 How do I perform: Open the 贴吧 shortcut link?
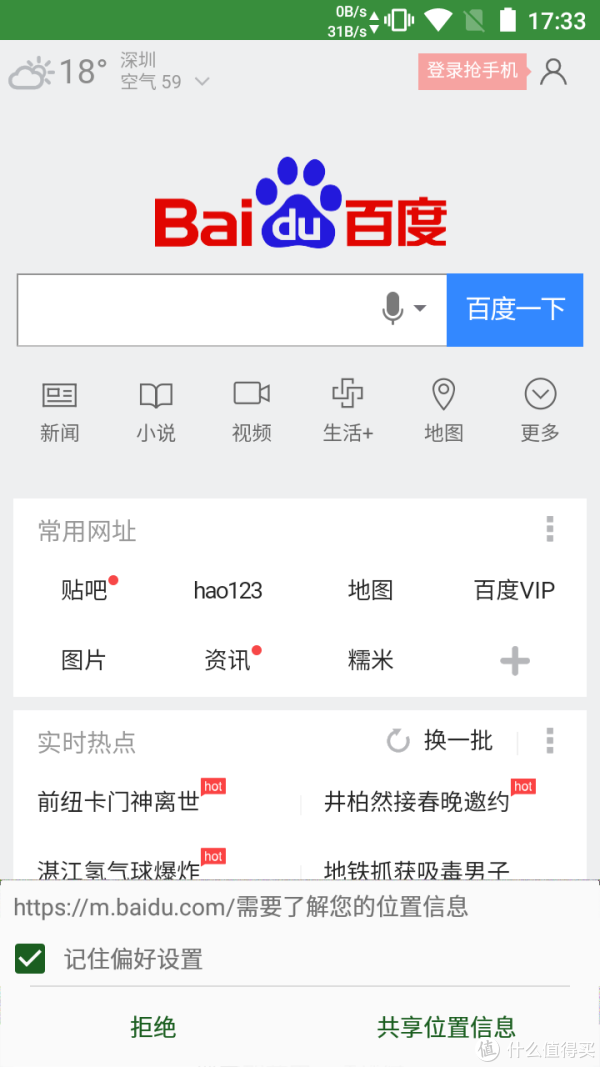click(x=84, y=590)
